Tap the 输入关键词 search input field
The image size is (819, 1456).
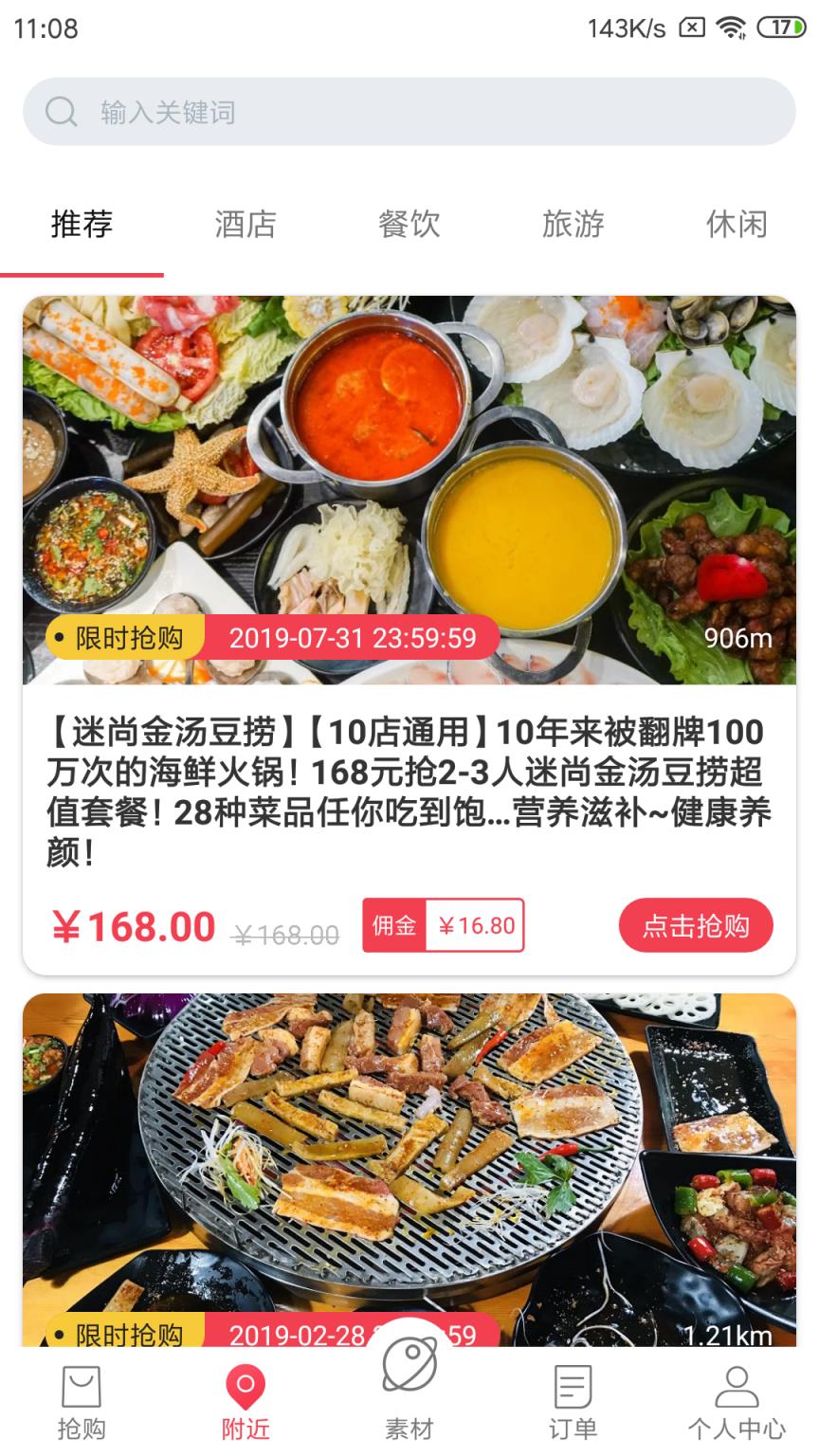284,111
